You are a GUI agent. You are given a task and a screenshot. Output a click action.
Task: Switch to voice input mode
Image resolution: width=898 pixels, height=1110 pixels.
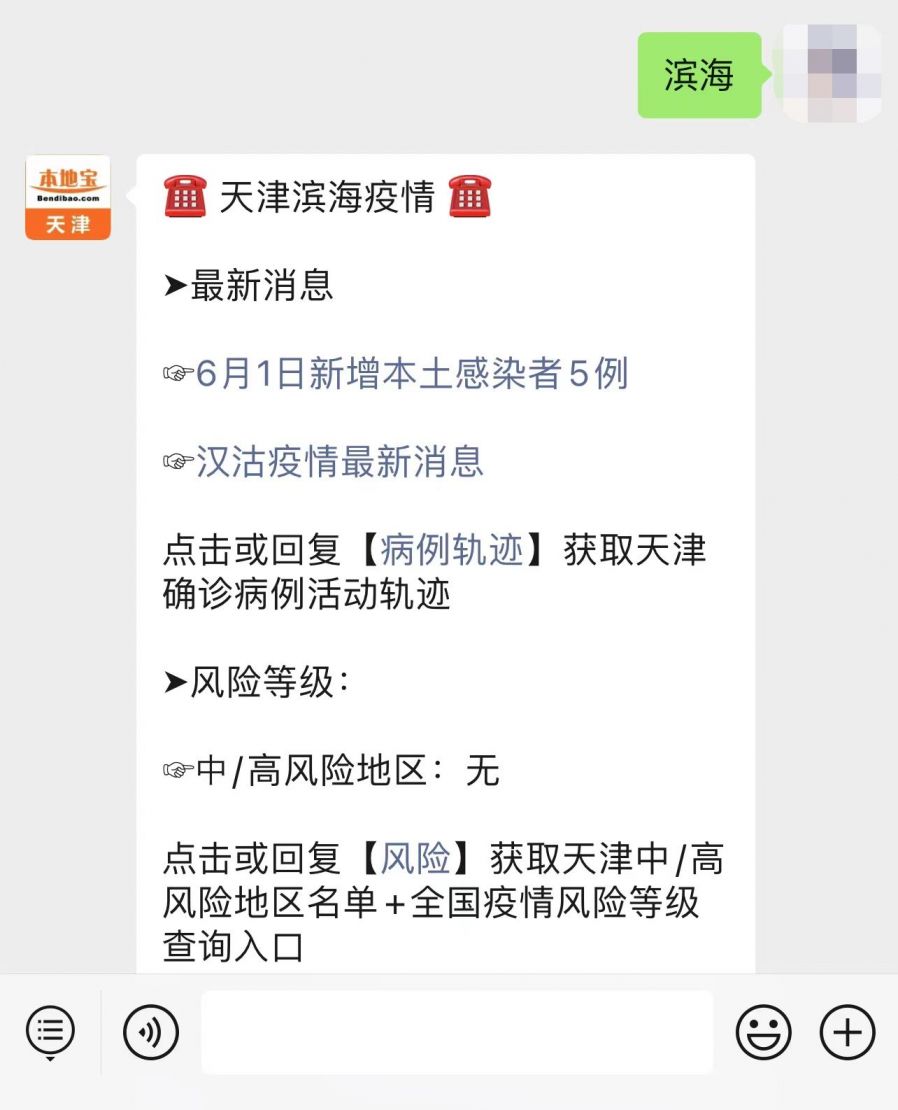coord(151,1032)
